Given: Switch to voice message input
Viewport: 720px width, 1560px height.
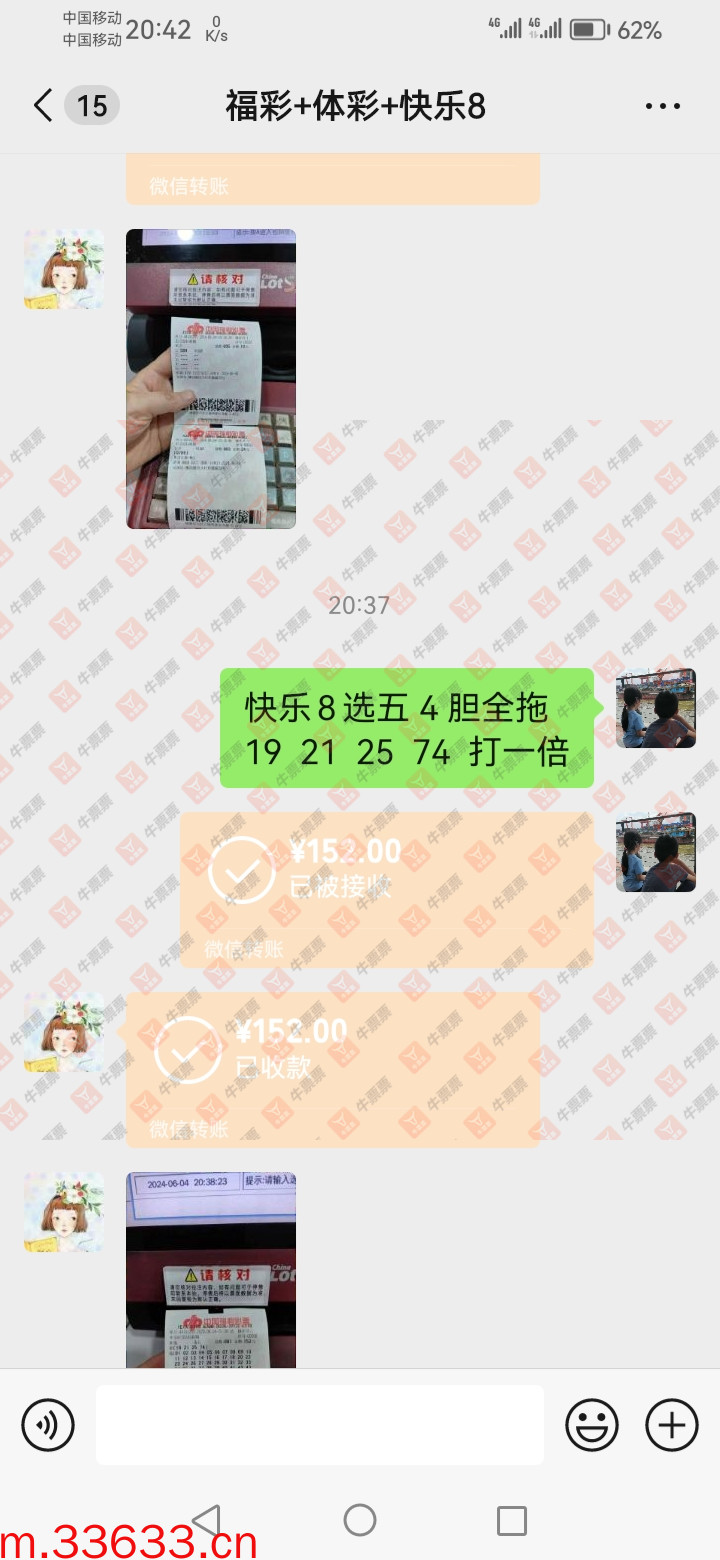Looking at the screenshot, I should pyautogui.click(x=48, y=1424).
